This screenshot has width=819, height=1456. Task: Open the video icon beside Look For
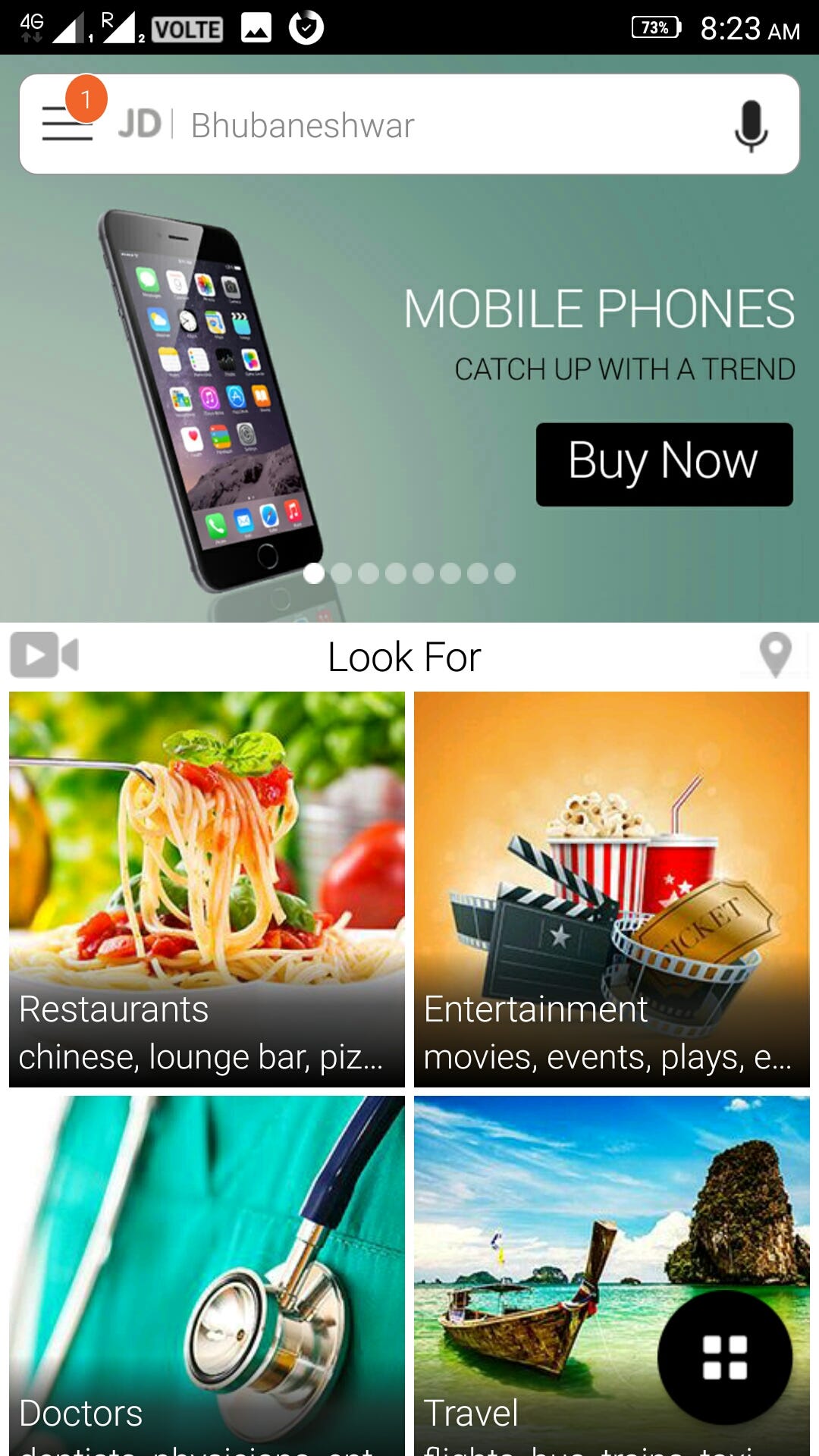pos(44,655)
